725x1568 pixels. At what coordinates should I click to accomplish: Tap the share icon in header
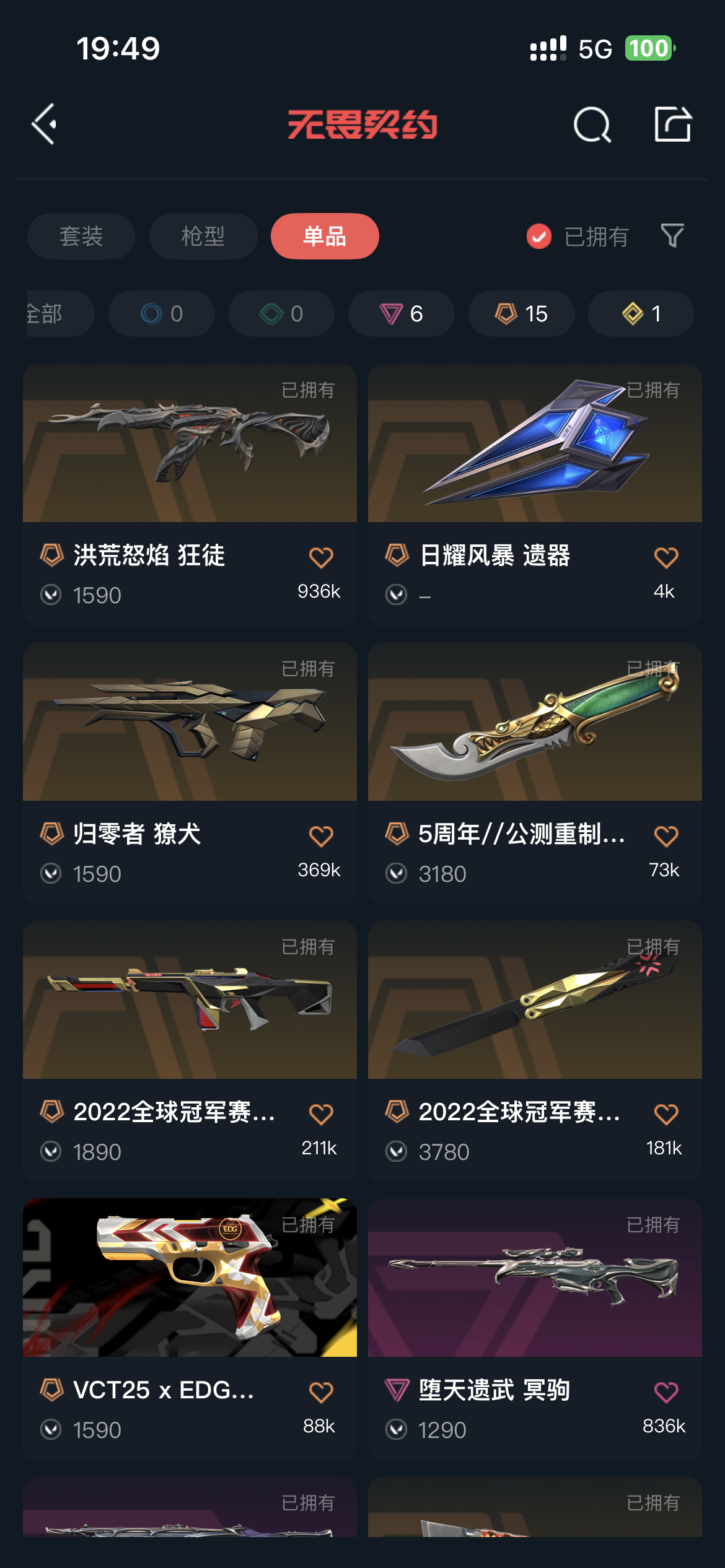pyautogui.click(x=673, y=124)
